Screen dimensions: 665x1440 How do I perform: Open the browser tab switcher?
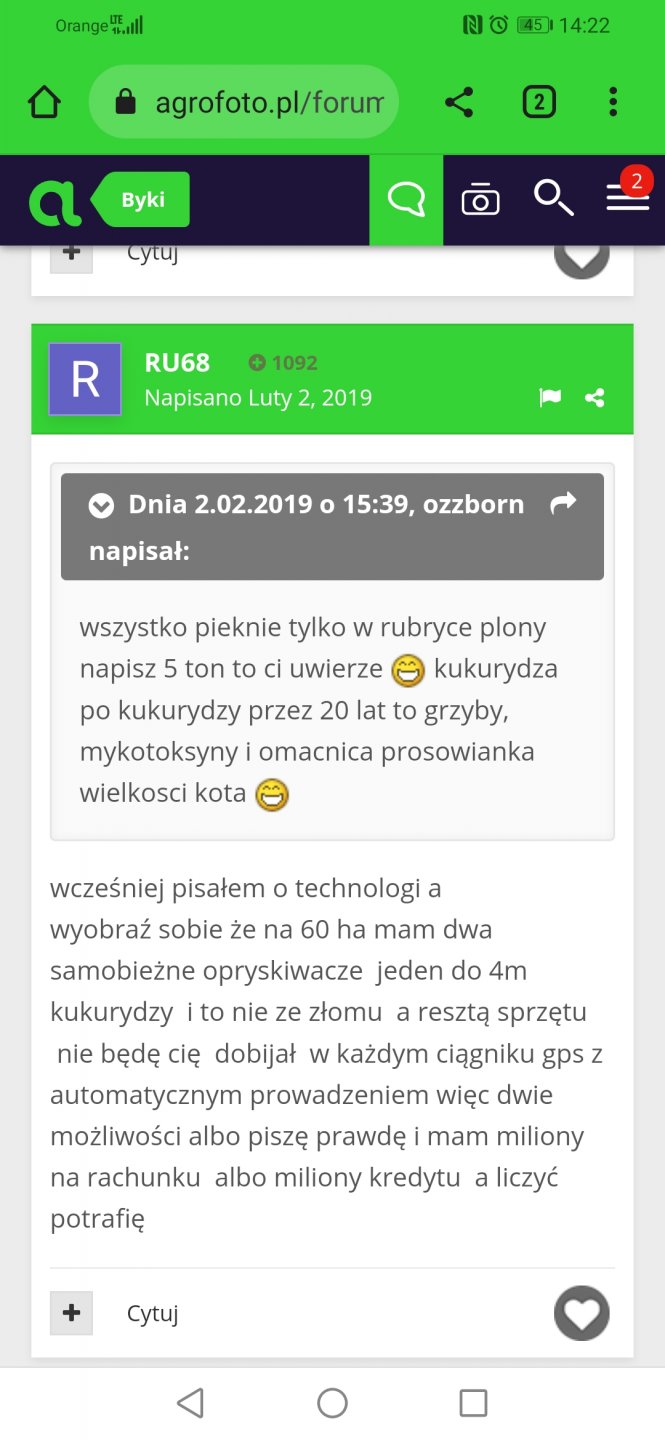[539, 102]
